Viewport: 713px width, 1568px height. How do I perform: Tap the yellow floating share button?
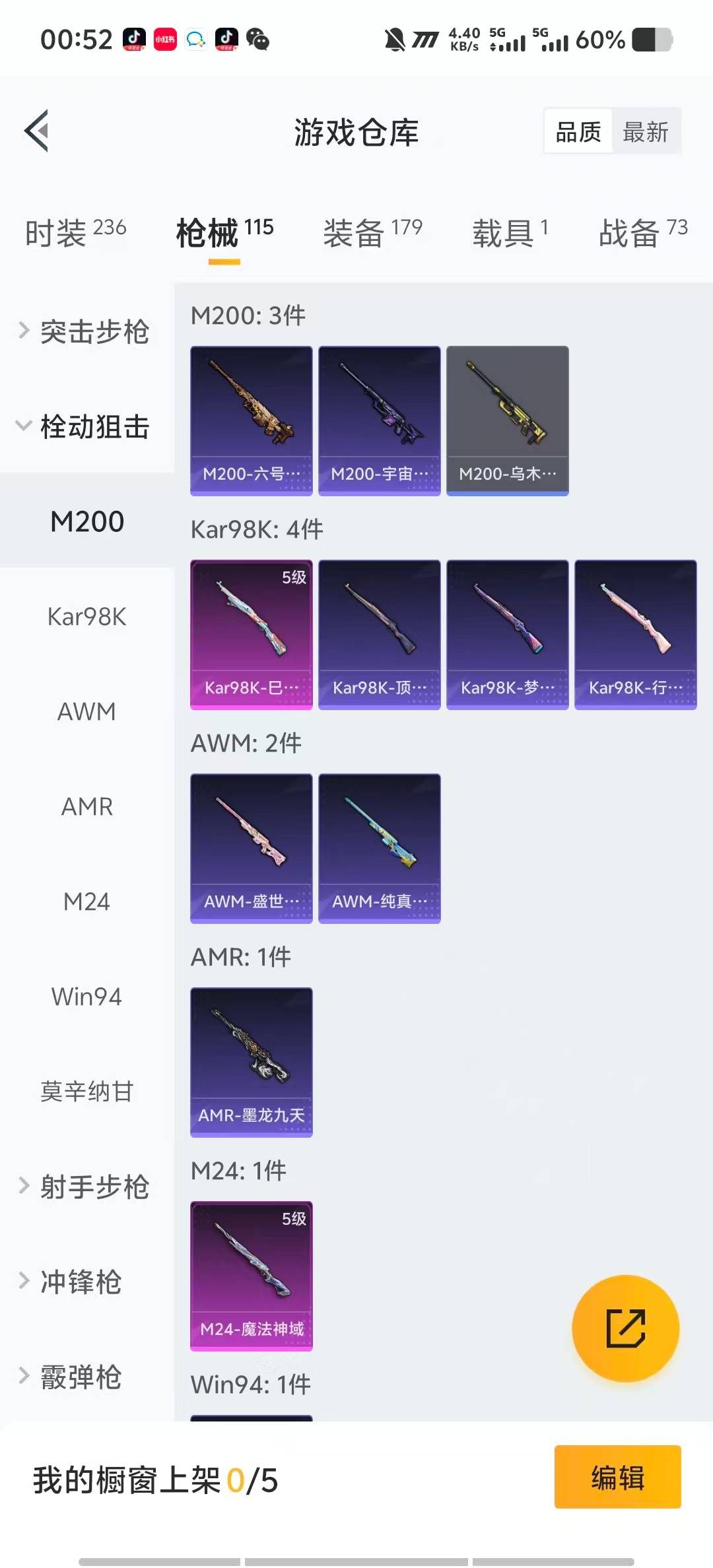click(x=625, y=1328)
